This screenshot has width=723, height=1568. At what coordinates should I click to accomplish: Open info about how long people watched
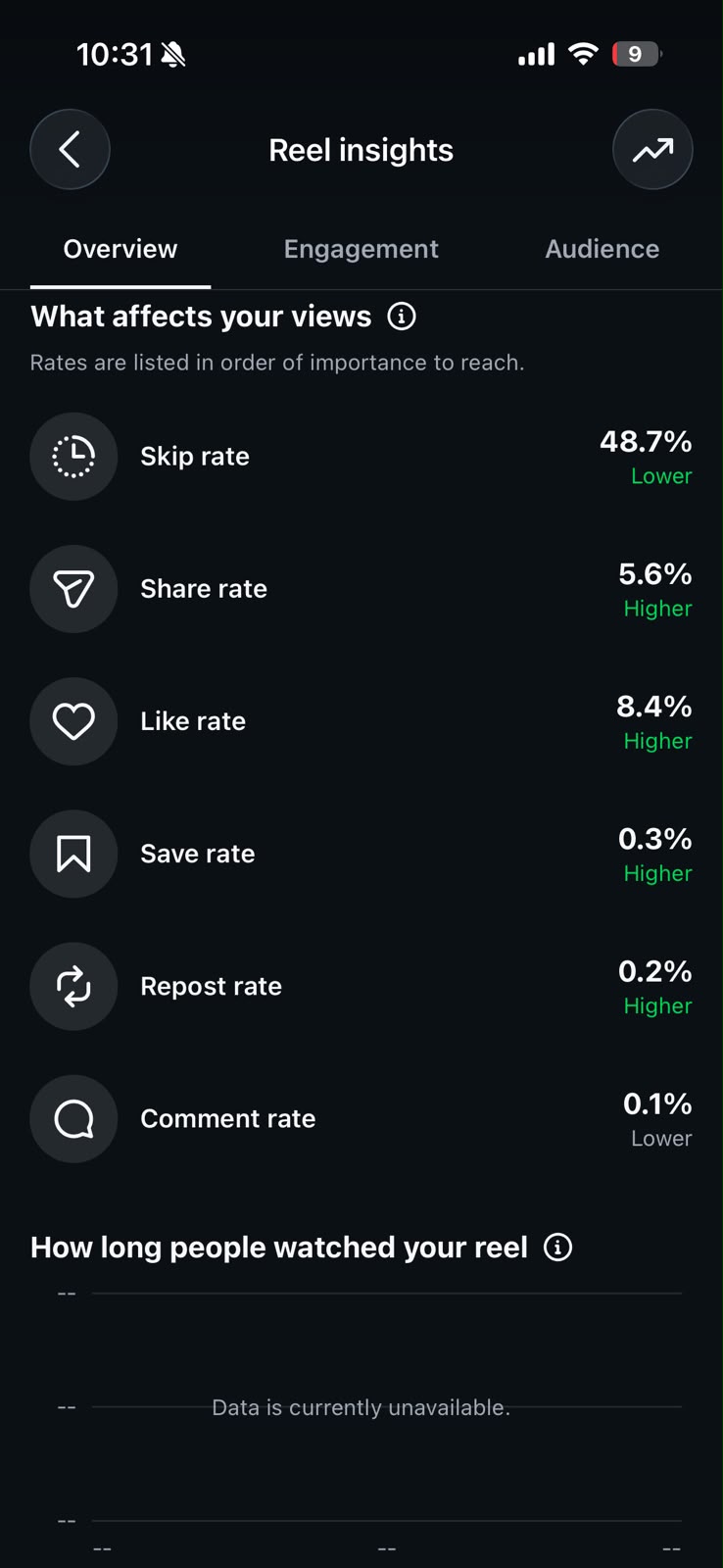click(558, 1248)
